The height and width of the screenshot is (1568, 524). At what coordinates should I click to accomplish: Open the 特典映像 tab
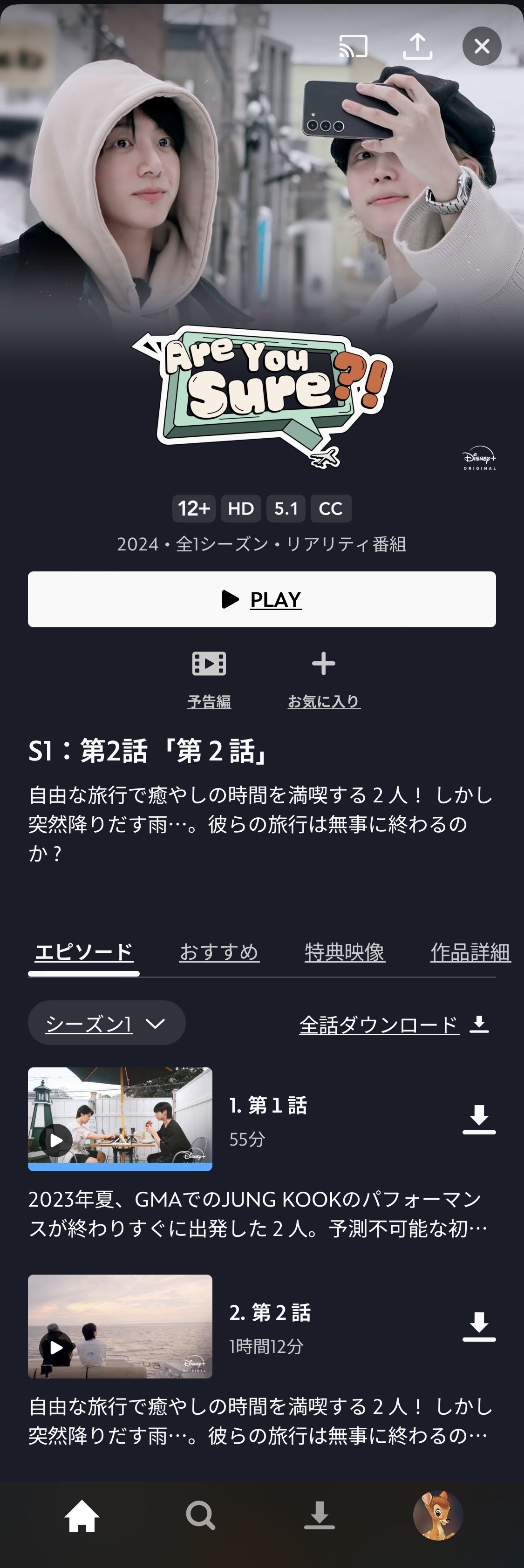pyautogui.click(x=345, y=951)
